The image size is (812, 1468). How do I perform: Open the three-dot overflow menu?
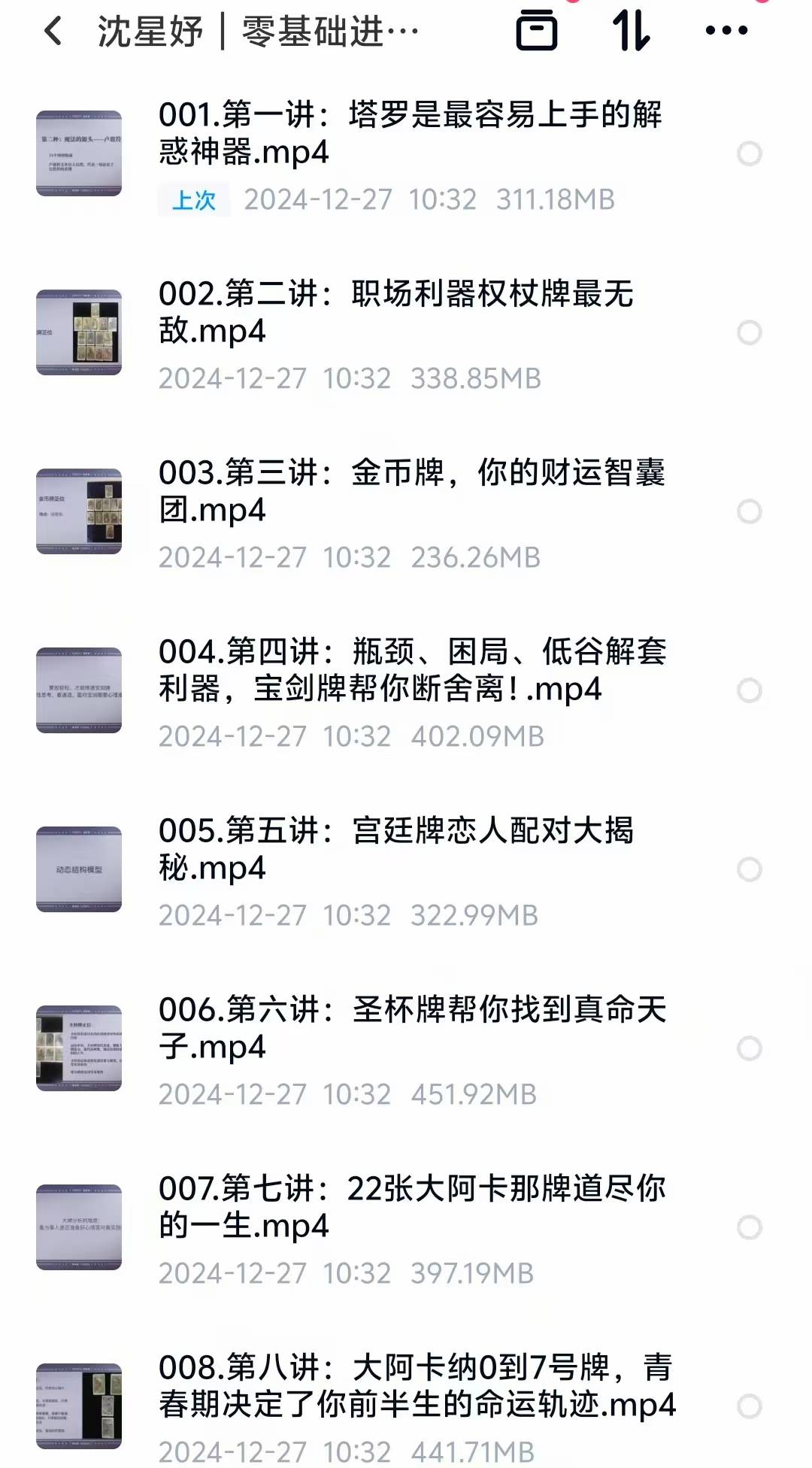[726, 31]
